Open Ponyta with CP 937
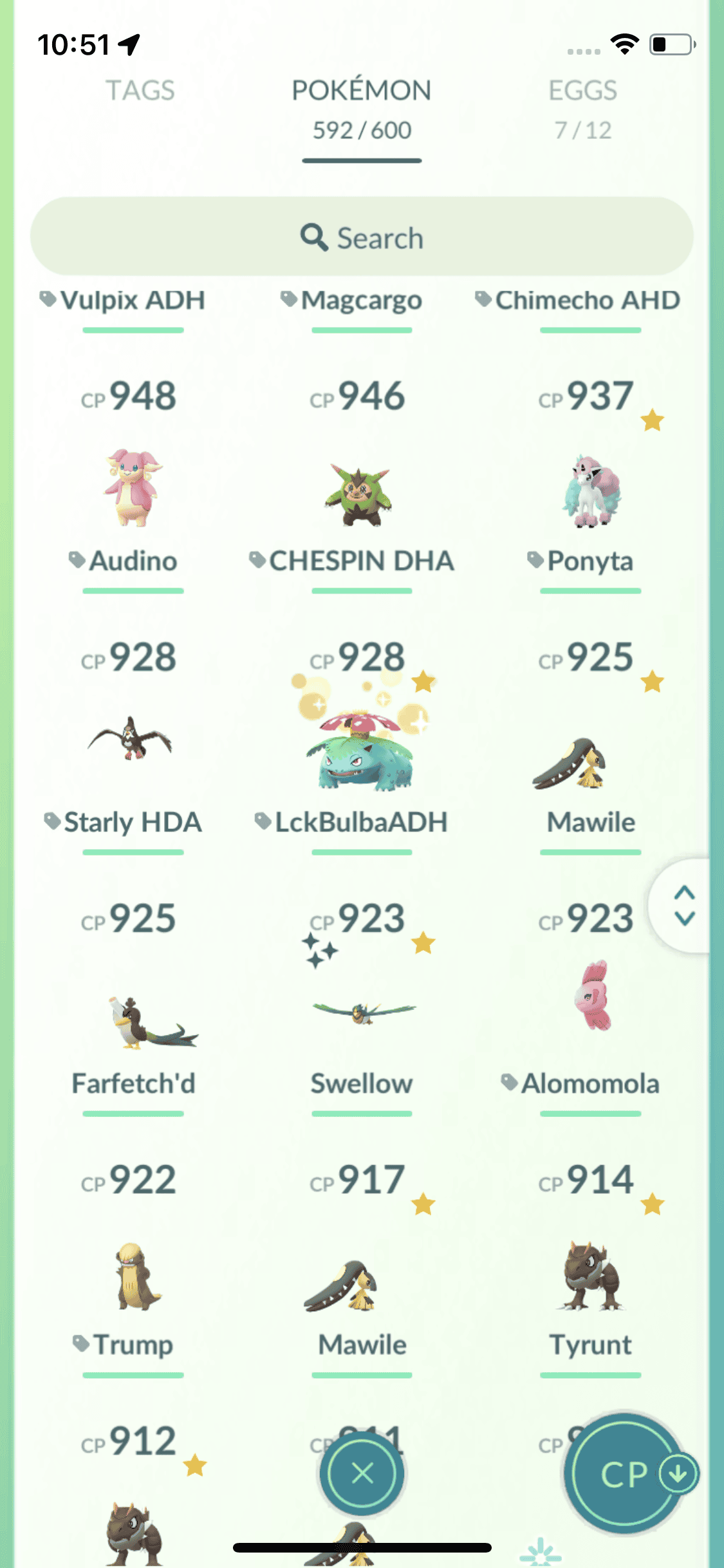The width and height of the screenshot is (724, 1568). [x=590, y=492]
